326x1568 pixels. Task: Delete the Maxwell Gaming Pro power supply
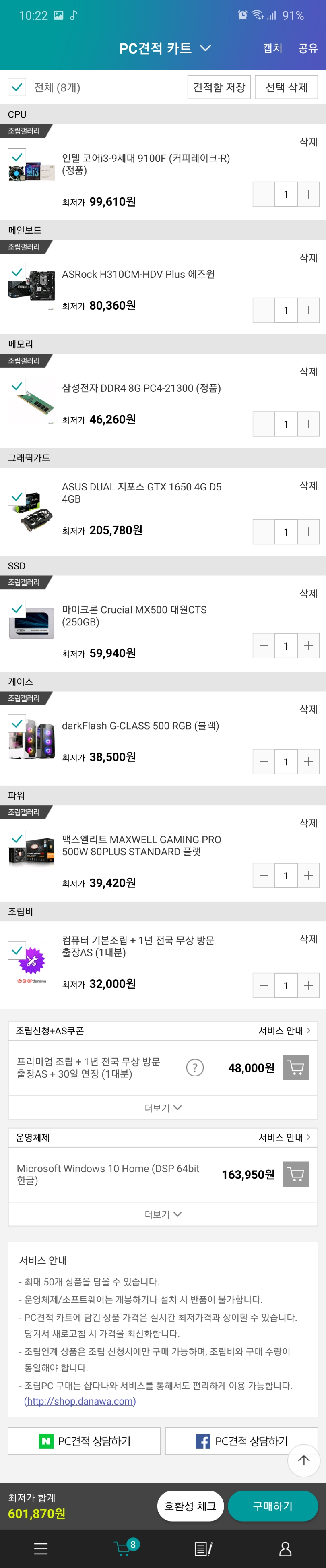(x=308, y=823)
